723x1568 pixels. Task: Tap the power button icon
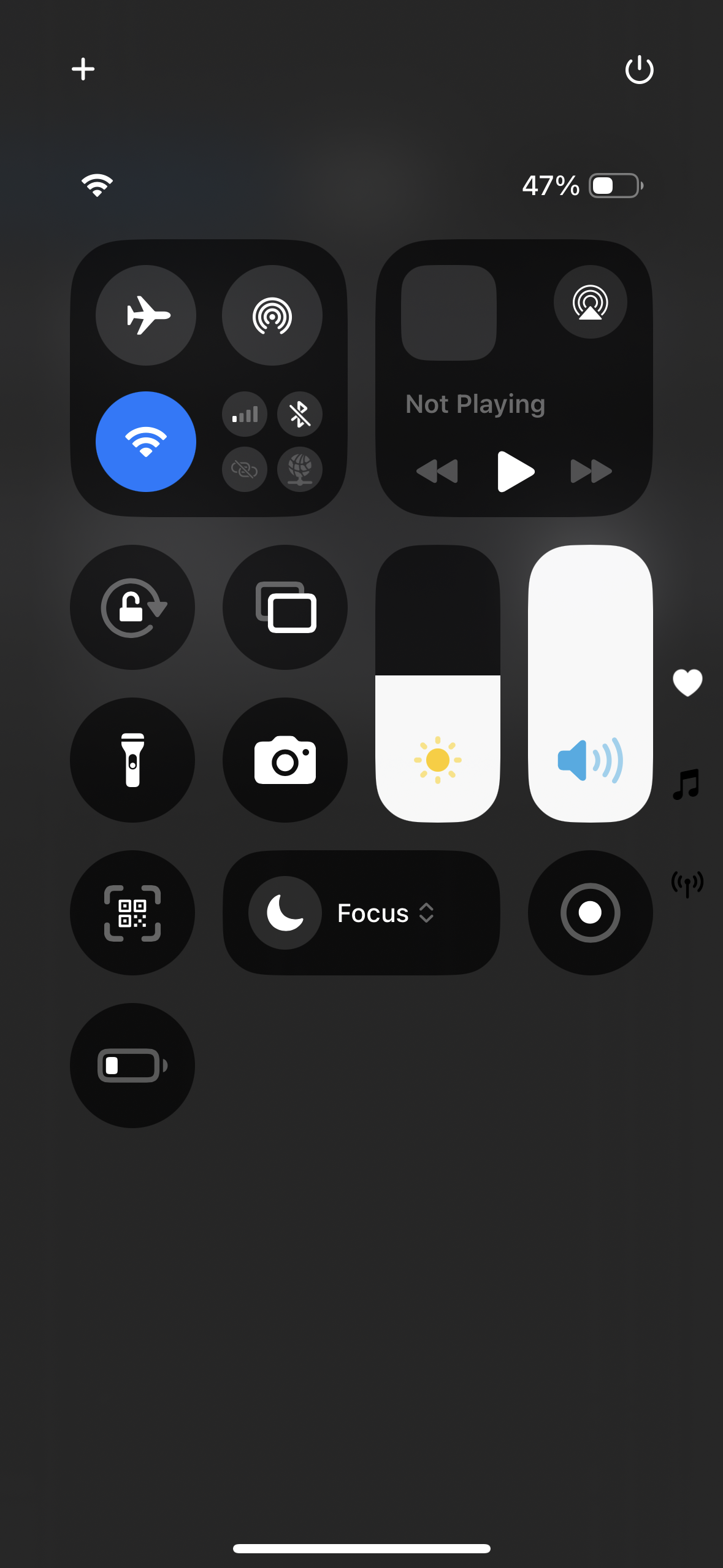click(x=639, y=69)
